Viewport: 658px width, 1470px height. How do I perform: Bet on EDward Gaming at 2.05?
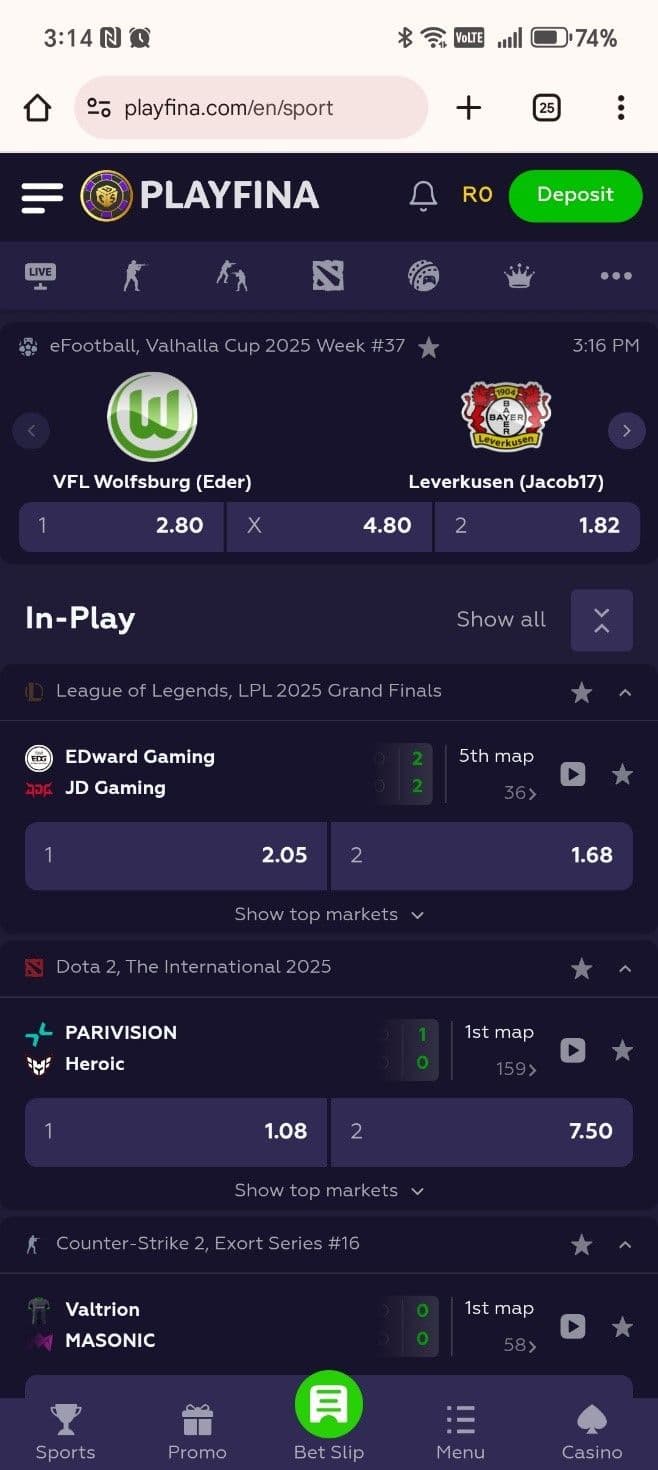[x=176, y=856]
